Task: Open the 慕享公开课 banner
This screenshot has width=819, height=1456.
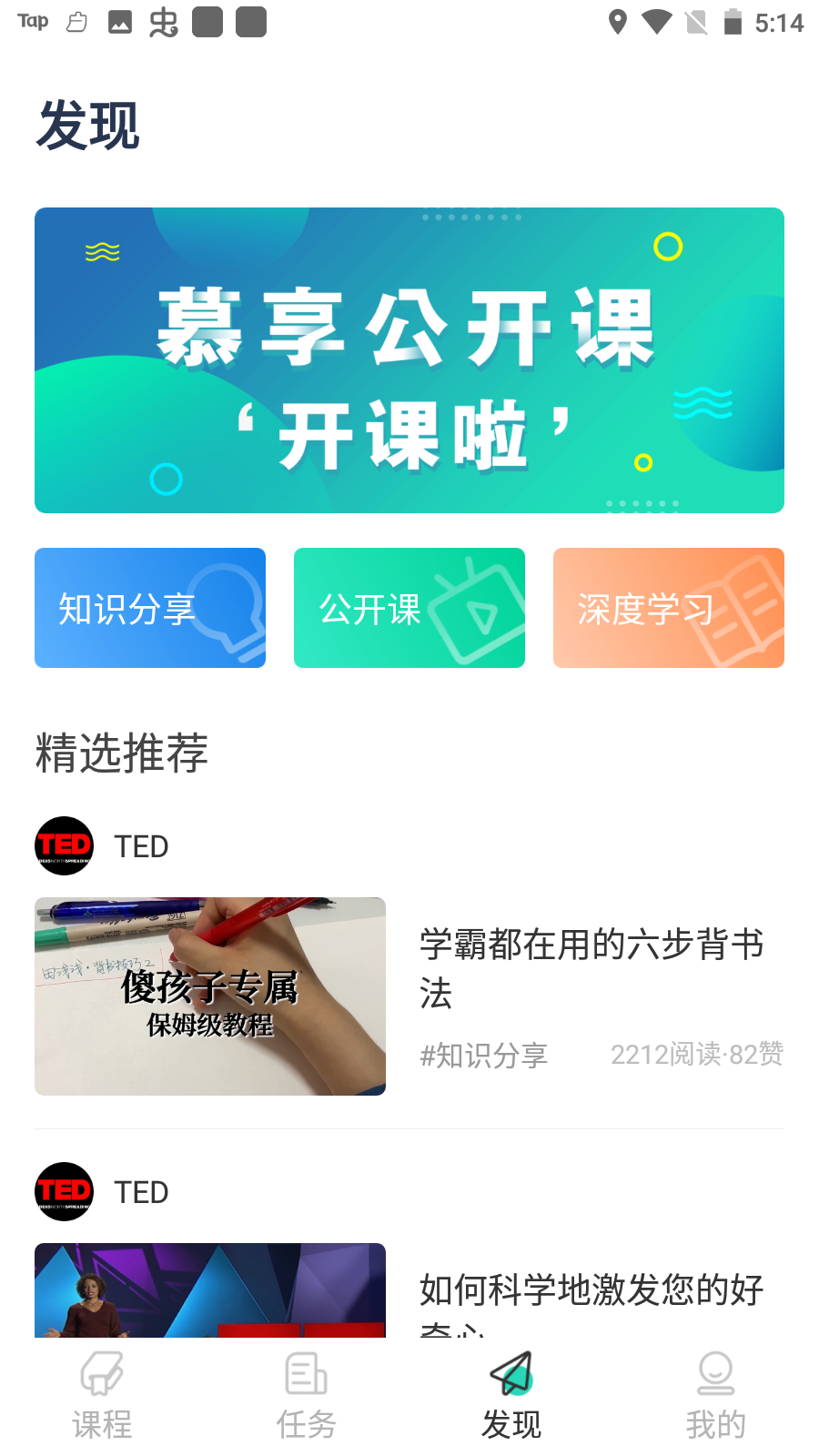Action: coord(409,360)
